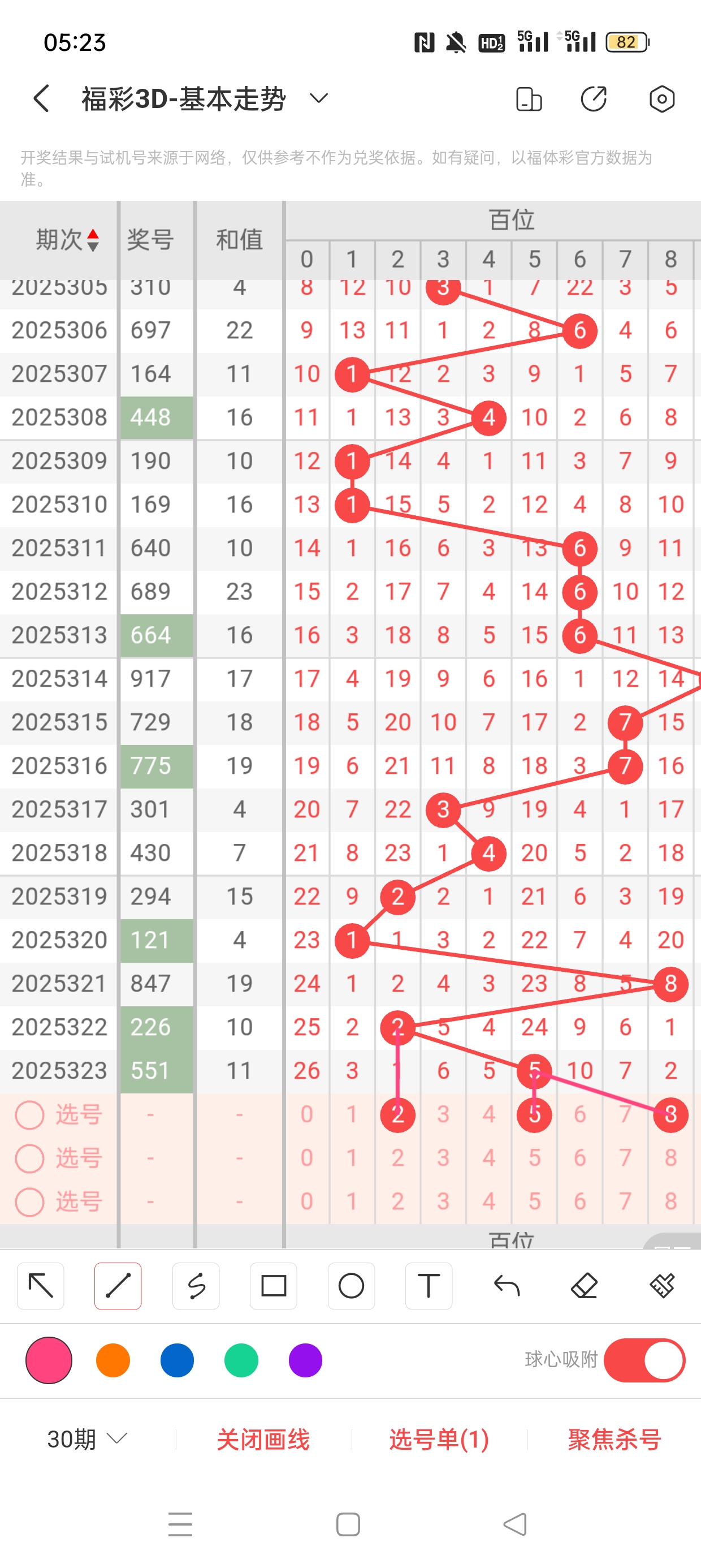The width and height of the screenshot is (701, 1568).
Task: Share the trend chart
Action: tap(594, 98)
